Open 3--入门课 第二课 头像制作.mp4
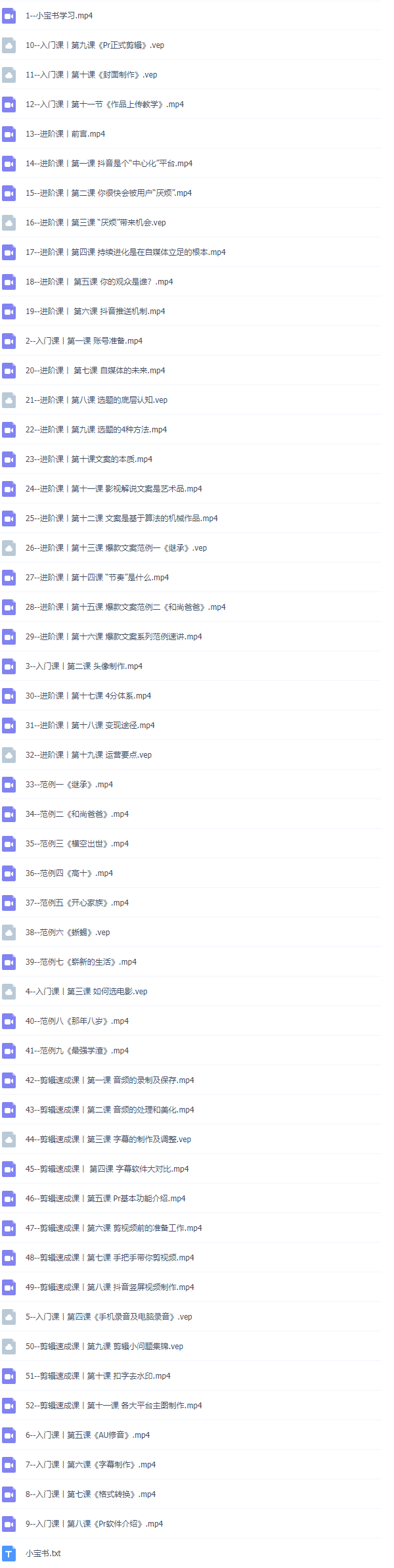 click(x=84, y=666)
